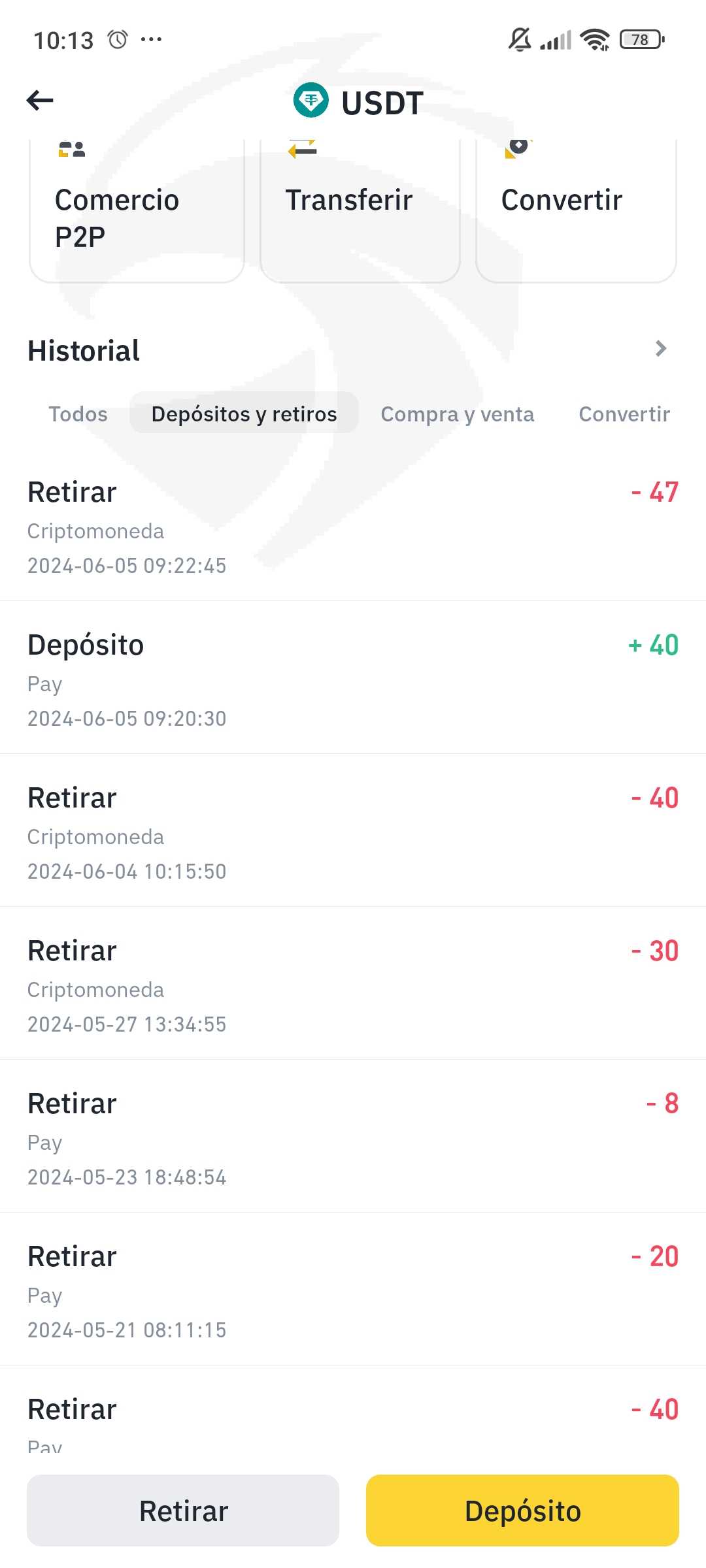Screen dimensions: 706x1568
Task: Switch to the Convertir history tab
Action: pyautogui.click(x=624, y=414)
